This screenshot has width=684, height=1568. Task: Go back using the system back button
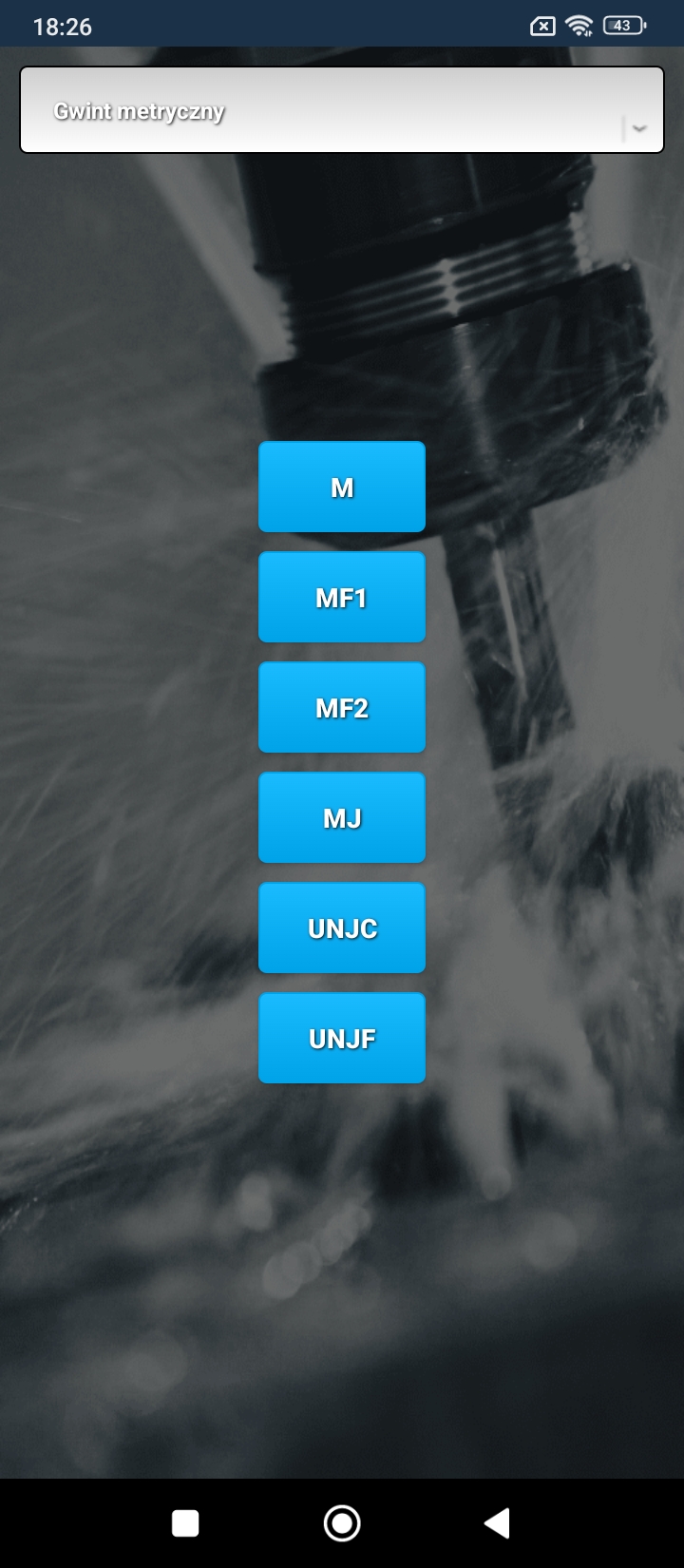(497, 1523)
